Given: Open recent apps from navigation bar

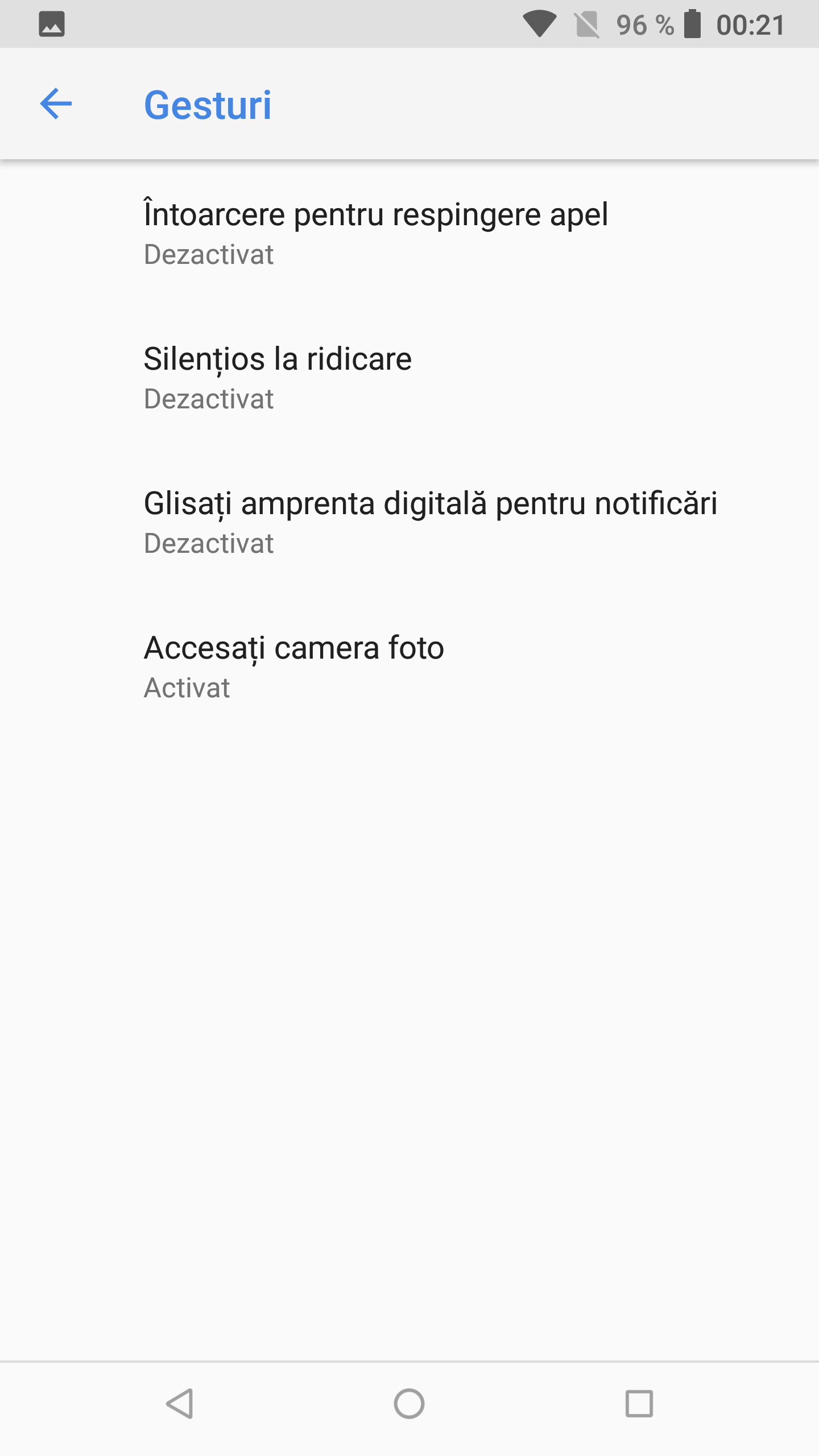Looking at the screenshot, I should coord(639,1404).
